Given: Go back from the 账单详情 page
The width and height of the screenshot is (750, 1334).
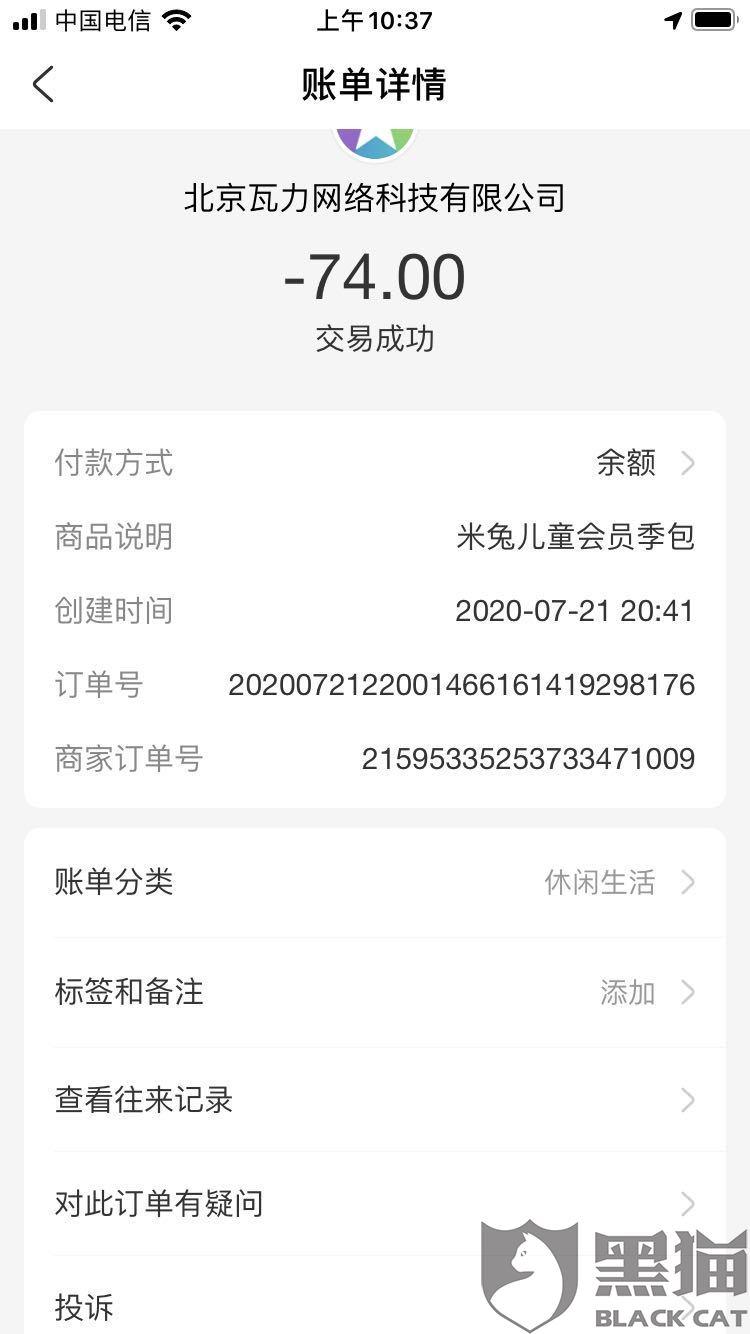Looking at the screenshot, I should click(43, 85).
